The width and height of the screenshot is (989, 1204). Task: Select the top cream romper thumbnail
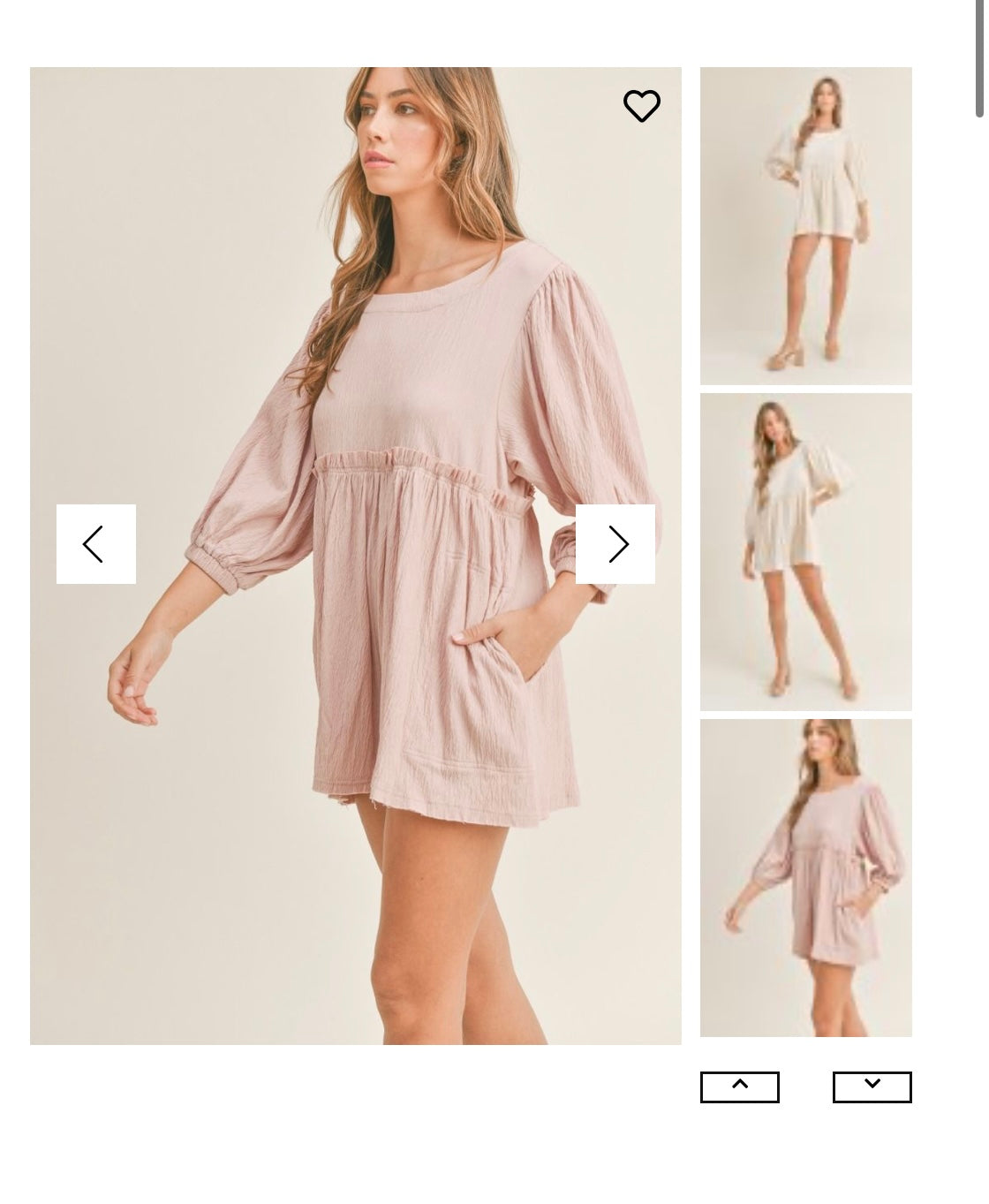(804, 223)
